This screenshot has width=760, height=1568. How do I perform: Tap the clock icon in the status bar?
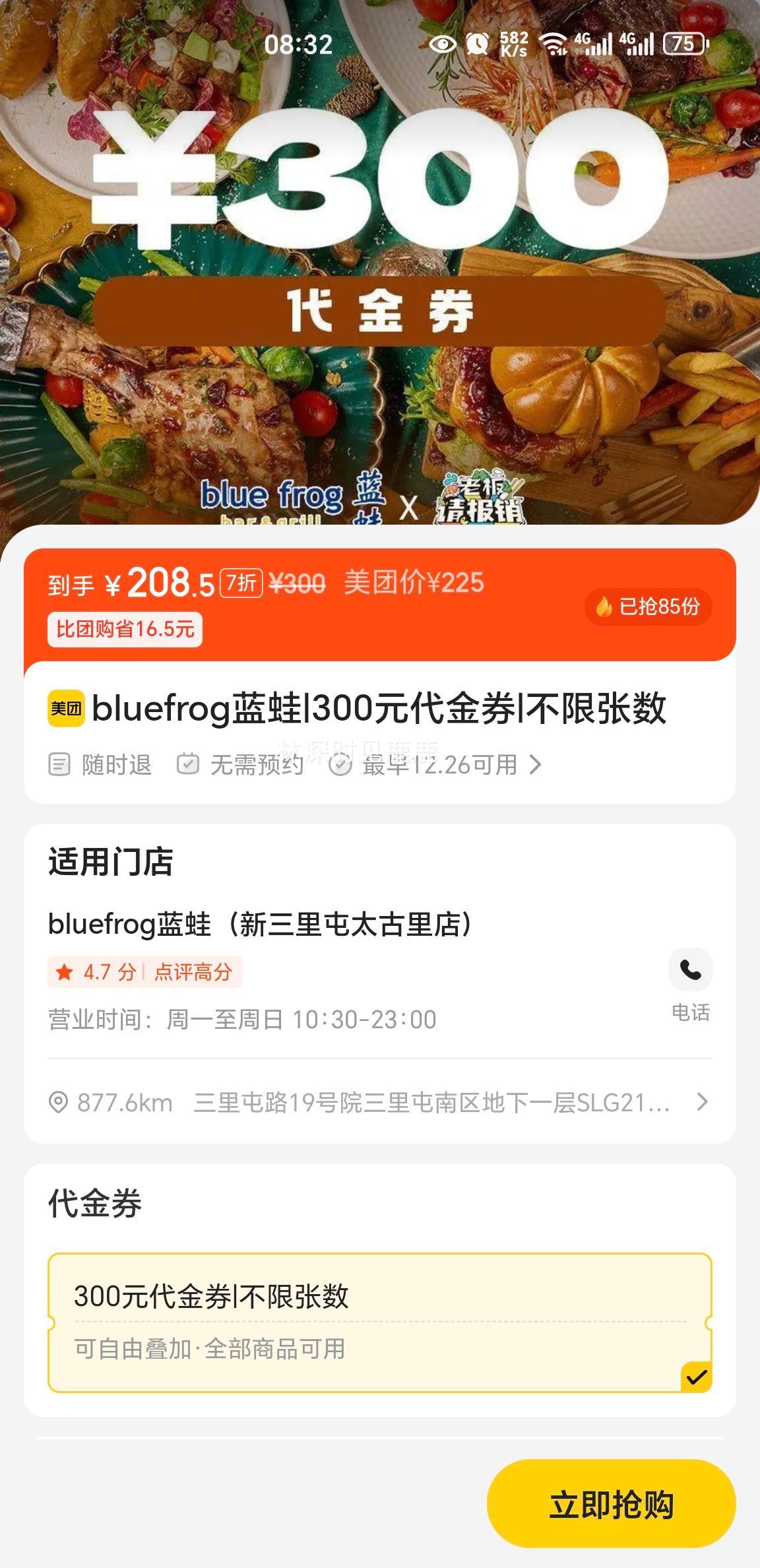coord(476,44)
